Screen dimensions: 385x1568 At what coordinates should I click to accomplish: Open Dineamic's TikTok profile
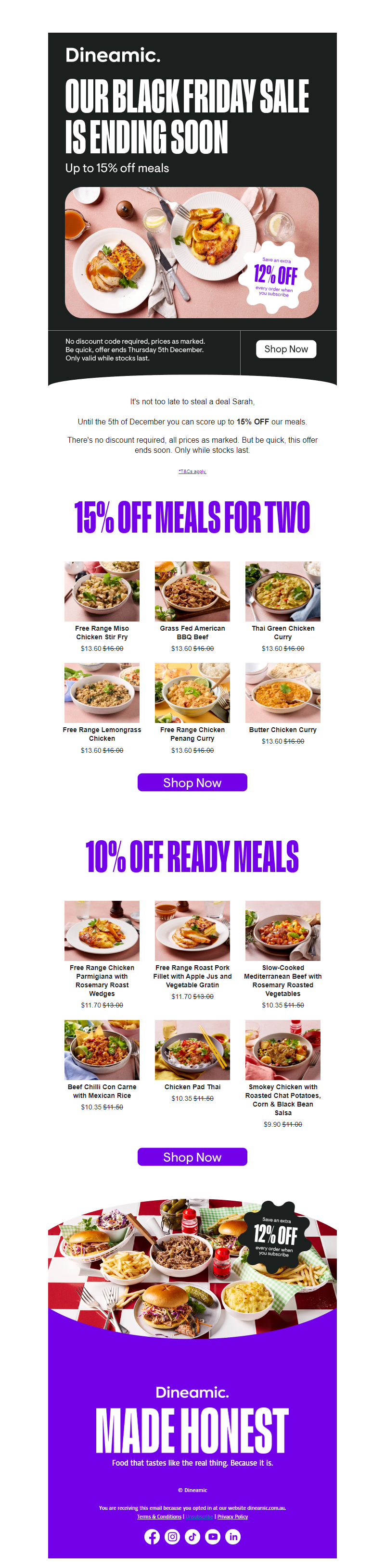[x=192, y=1536]
